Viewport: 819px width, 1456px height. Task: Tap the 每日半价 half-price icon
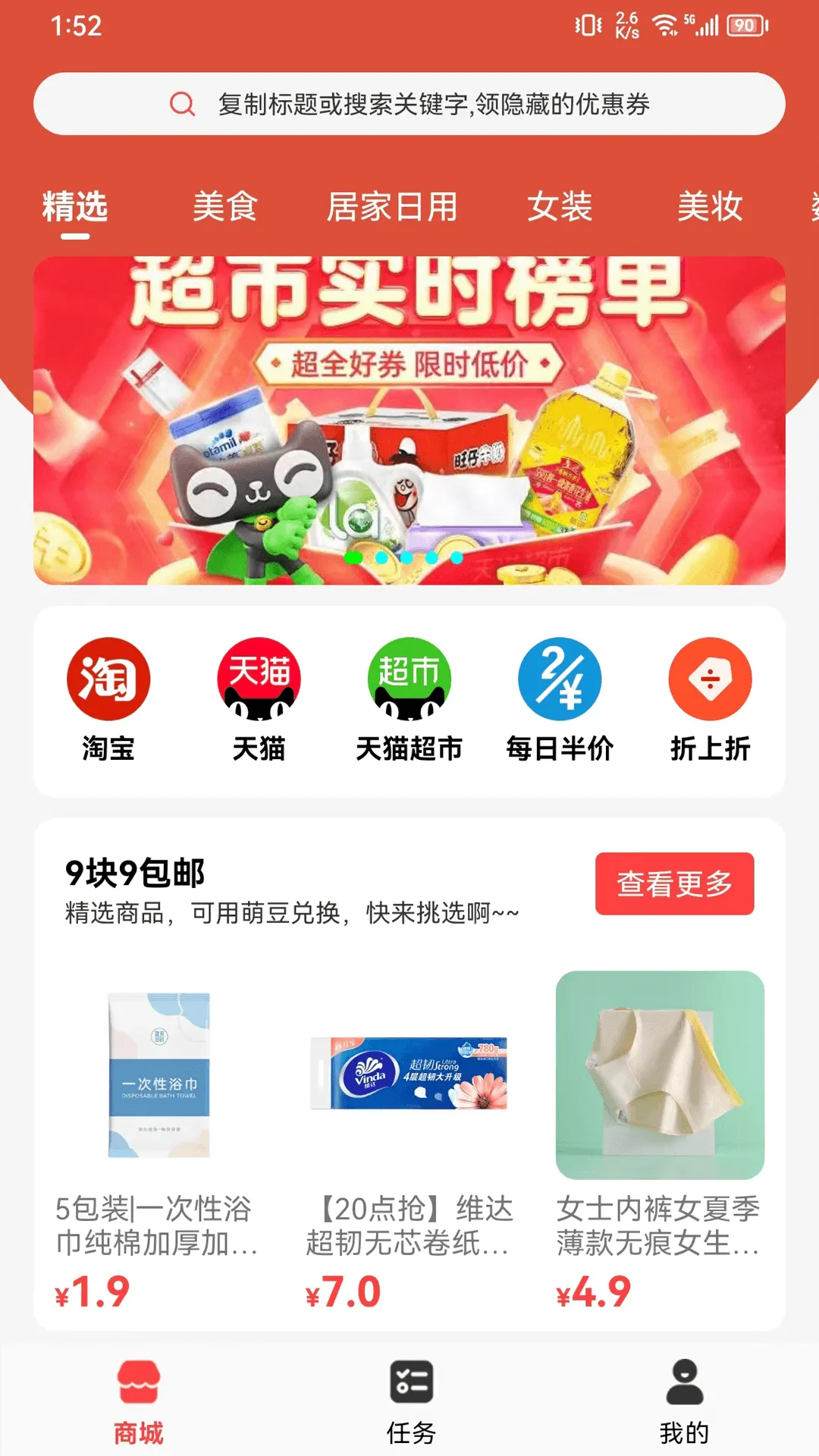560,680
